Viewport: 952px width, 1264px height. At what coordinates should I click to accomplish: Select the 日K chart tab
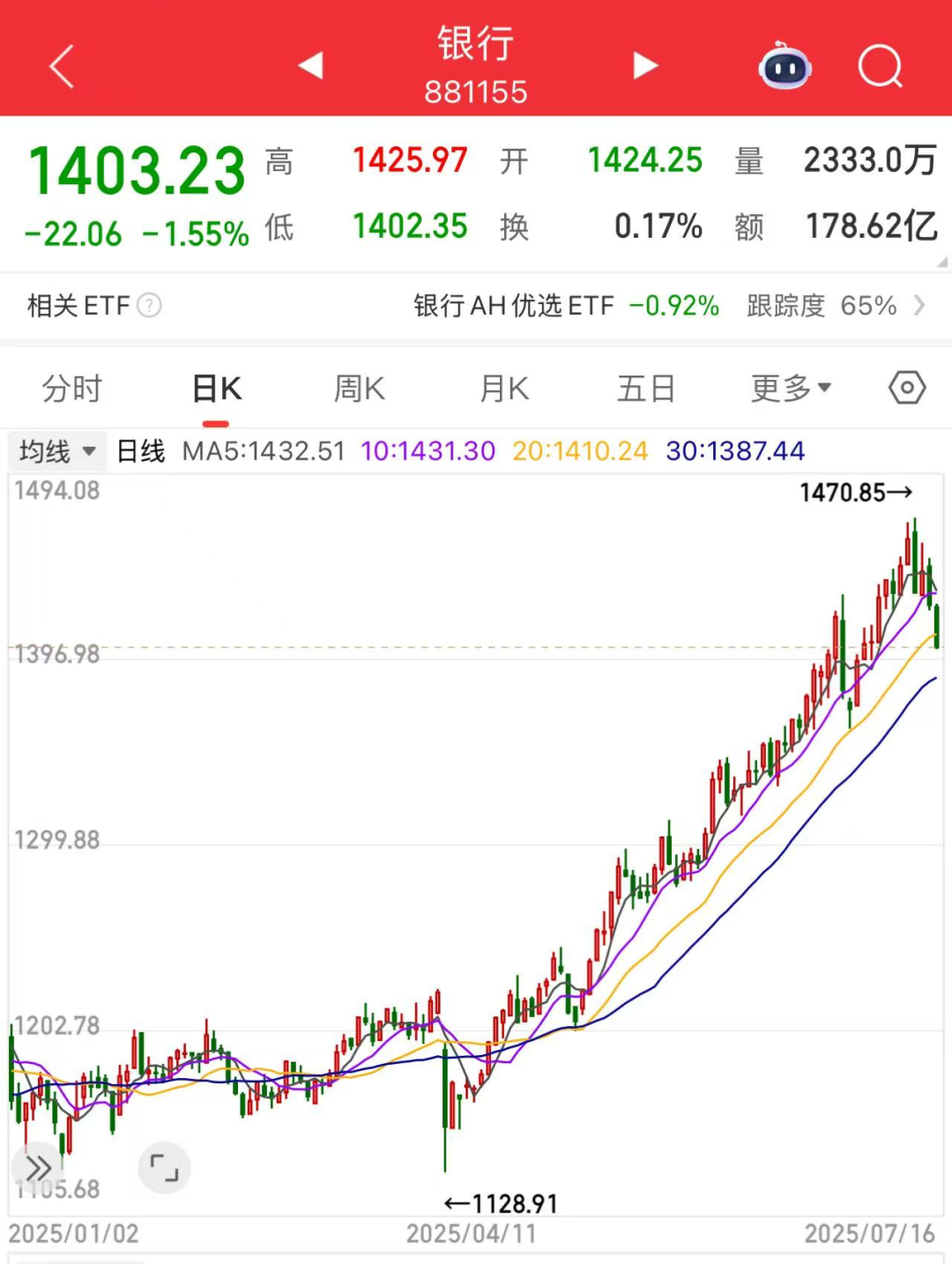pos(217,389)
